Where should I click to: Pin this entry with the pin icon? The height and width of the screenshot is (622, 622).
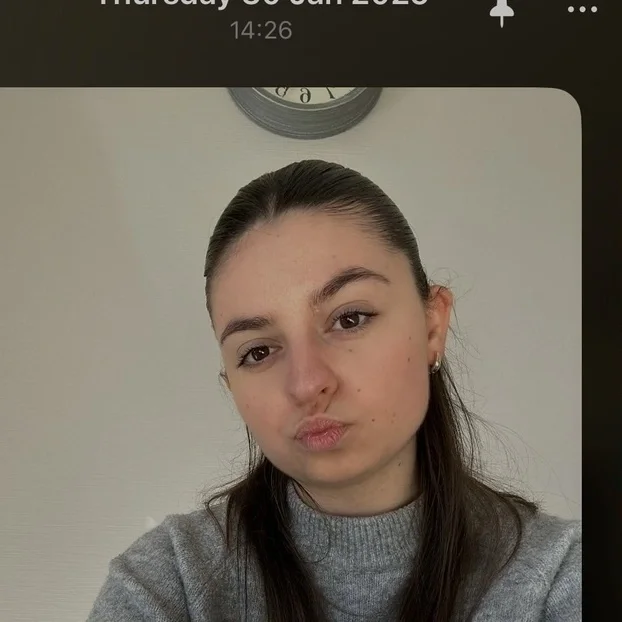tap(502, 10)
